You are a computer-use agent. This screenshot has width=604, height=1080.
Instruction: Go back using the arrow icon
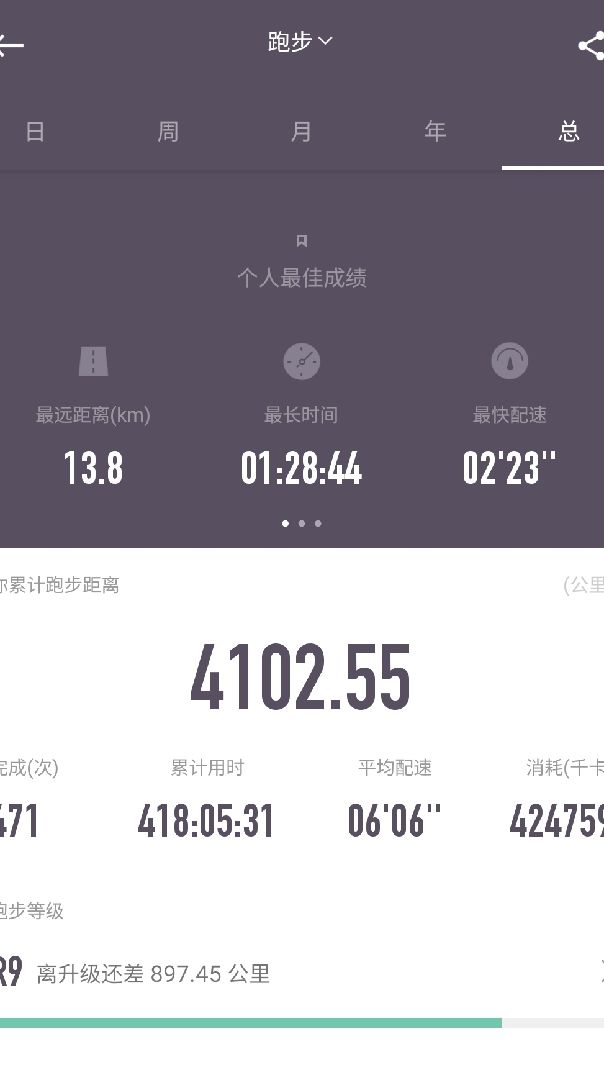10,44
